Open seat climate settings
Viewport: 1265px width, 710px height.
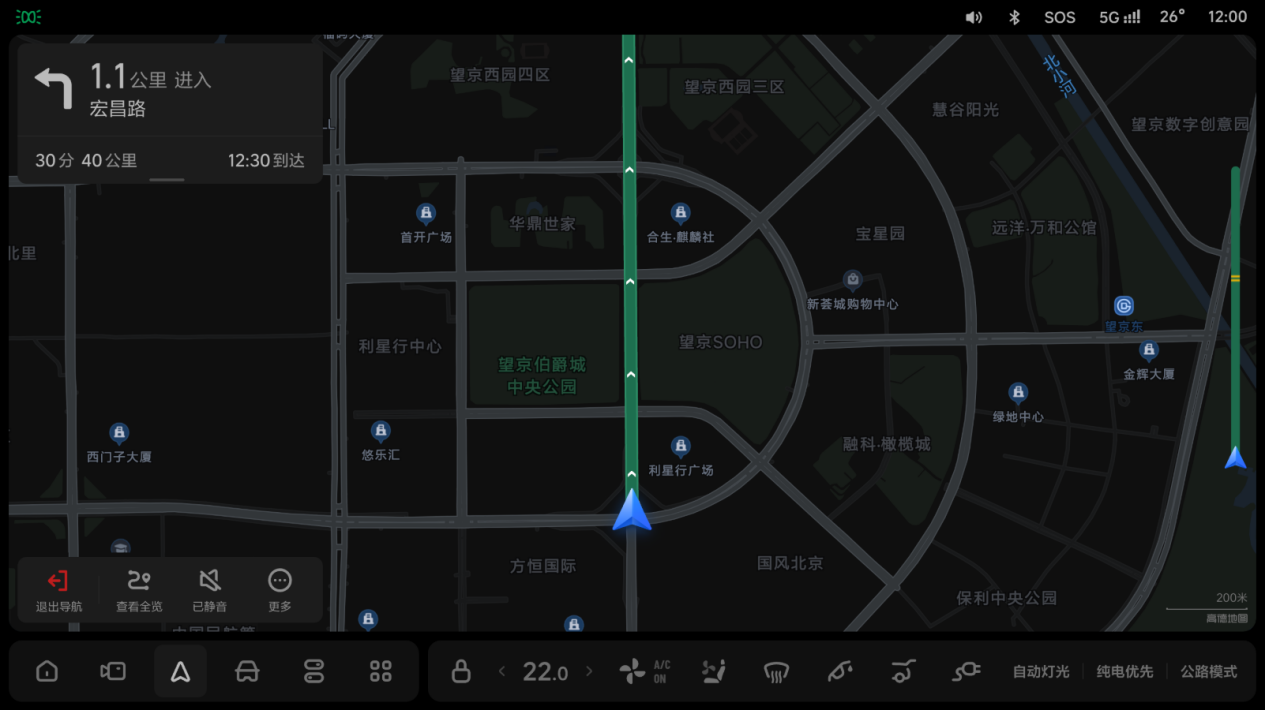tap(713, 671)
